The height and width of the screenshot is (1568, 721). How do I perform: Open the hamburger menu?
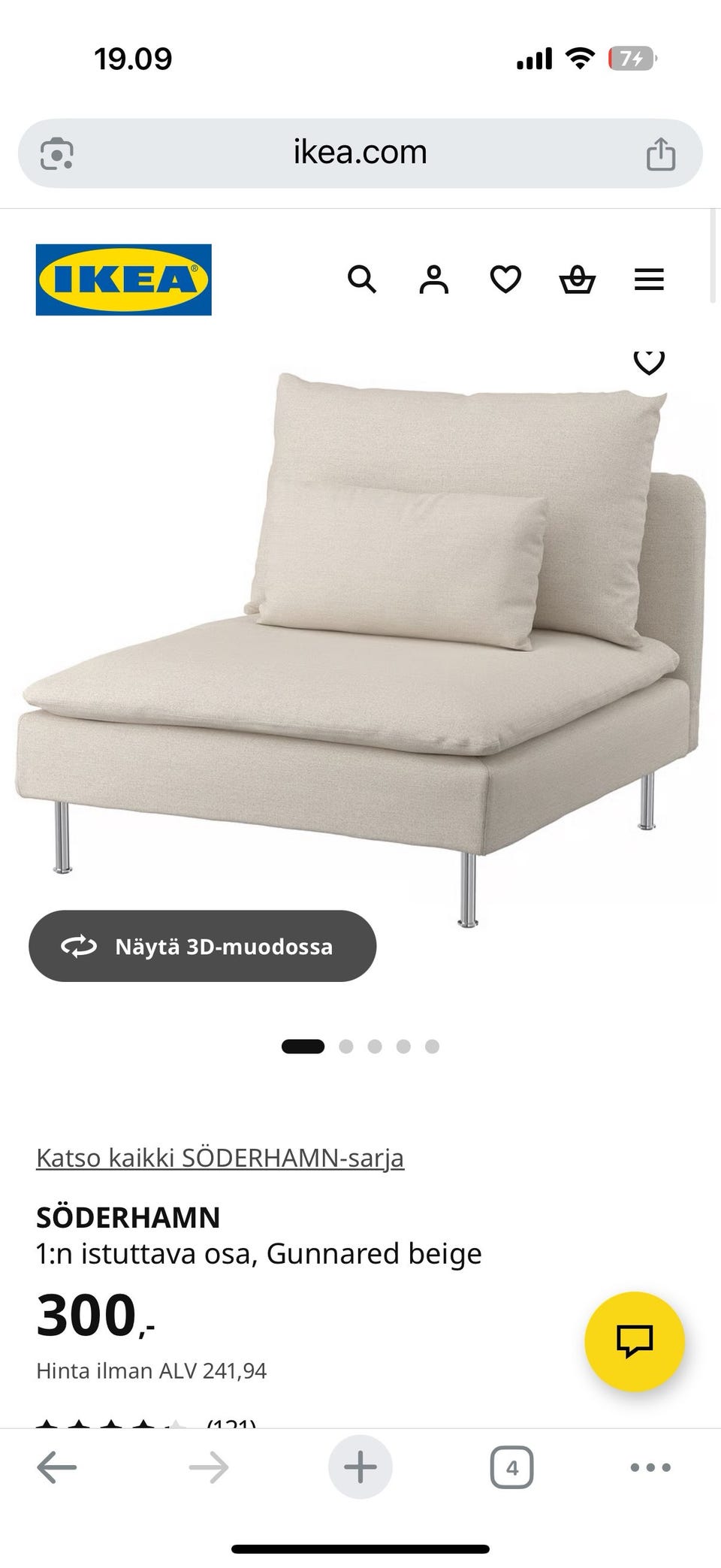pos(649,279)
